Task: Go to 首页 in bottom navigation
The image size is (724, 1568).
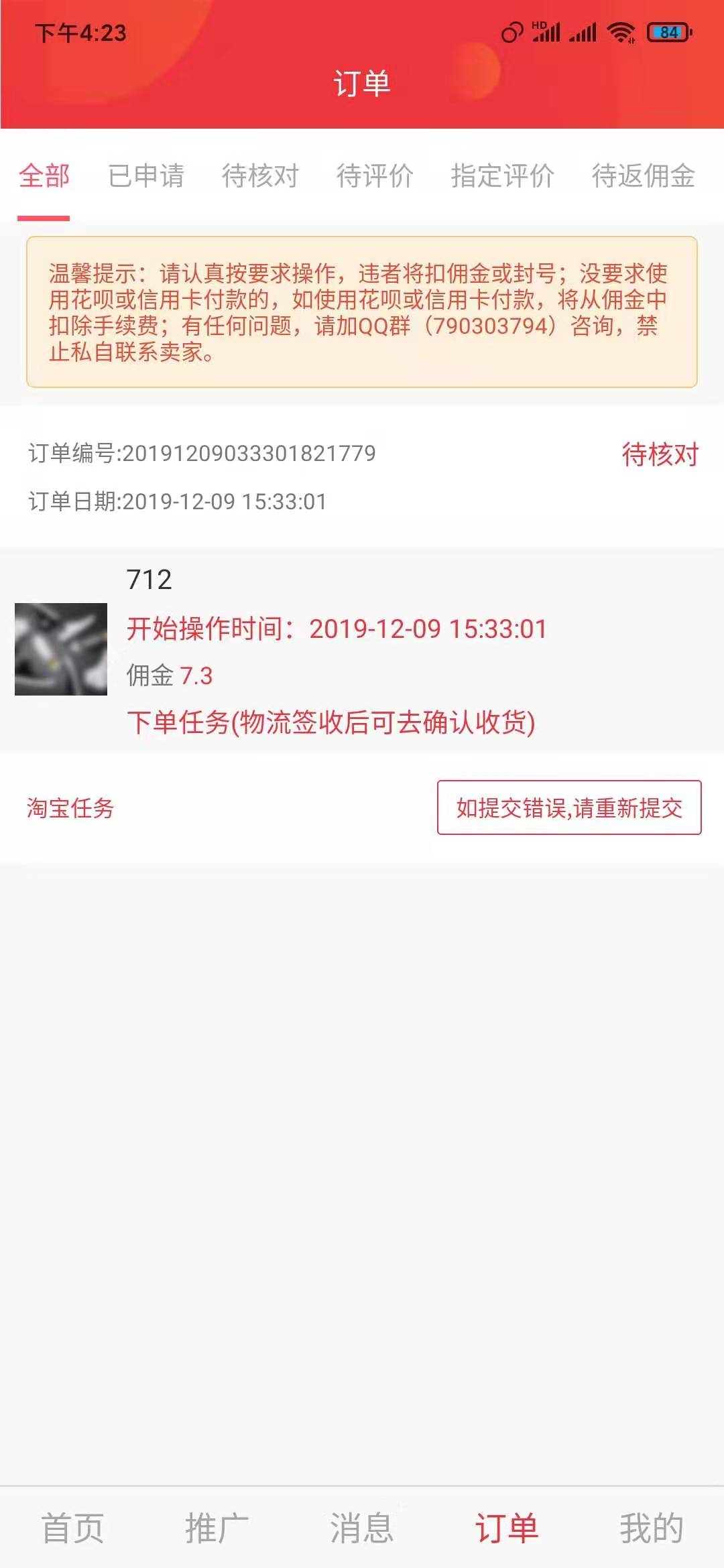Action: 72,1528
